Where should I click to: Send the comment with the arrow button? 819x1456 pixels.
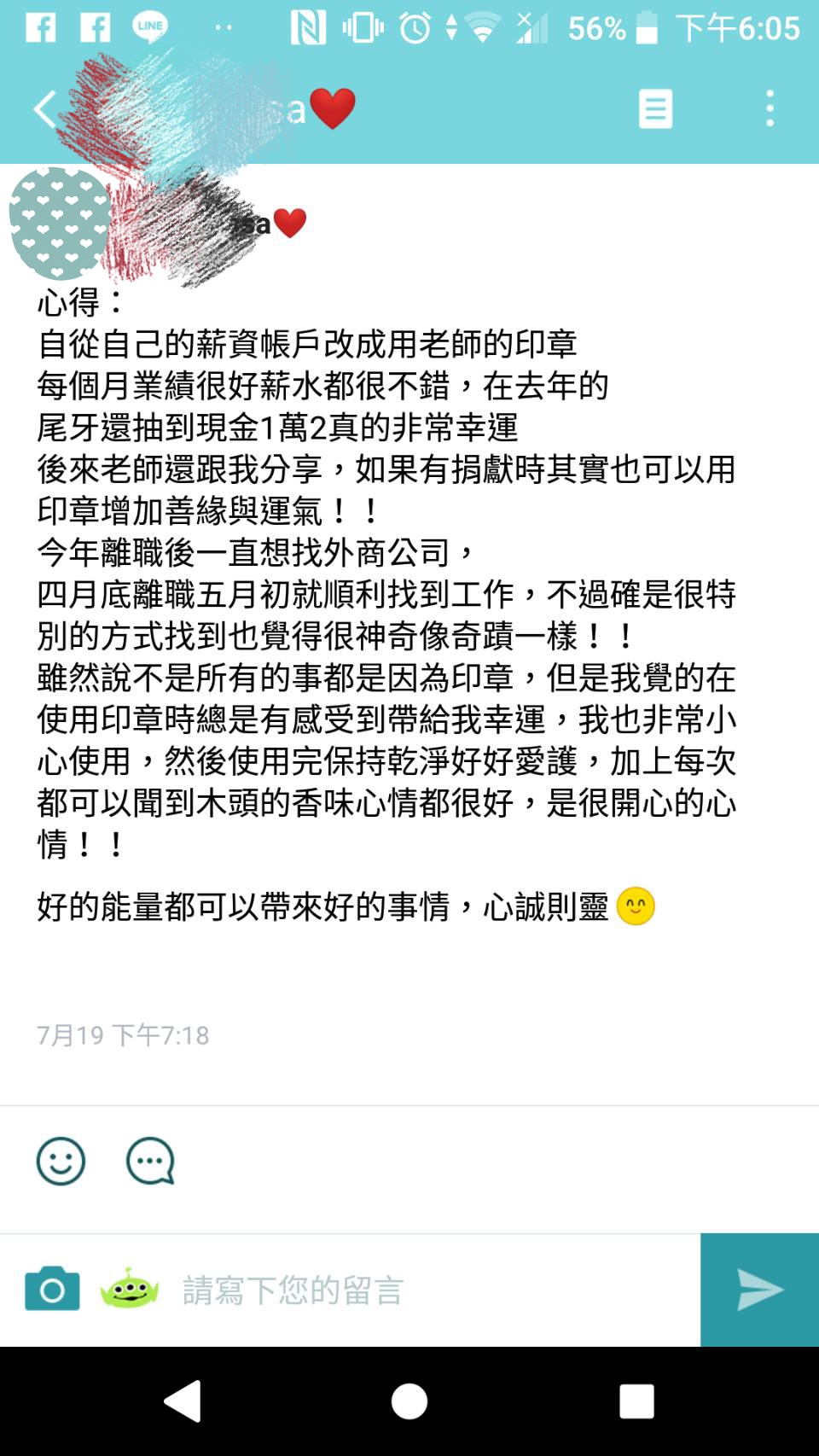tap(759, 1290)
